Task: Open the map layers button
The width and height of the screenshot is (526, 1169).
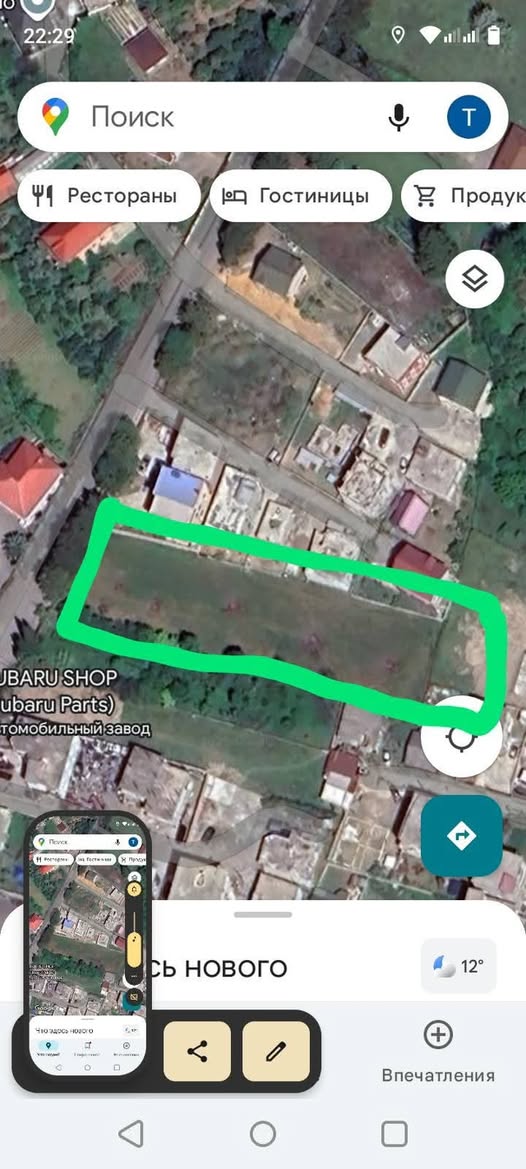Action: pos(475,280)
